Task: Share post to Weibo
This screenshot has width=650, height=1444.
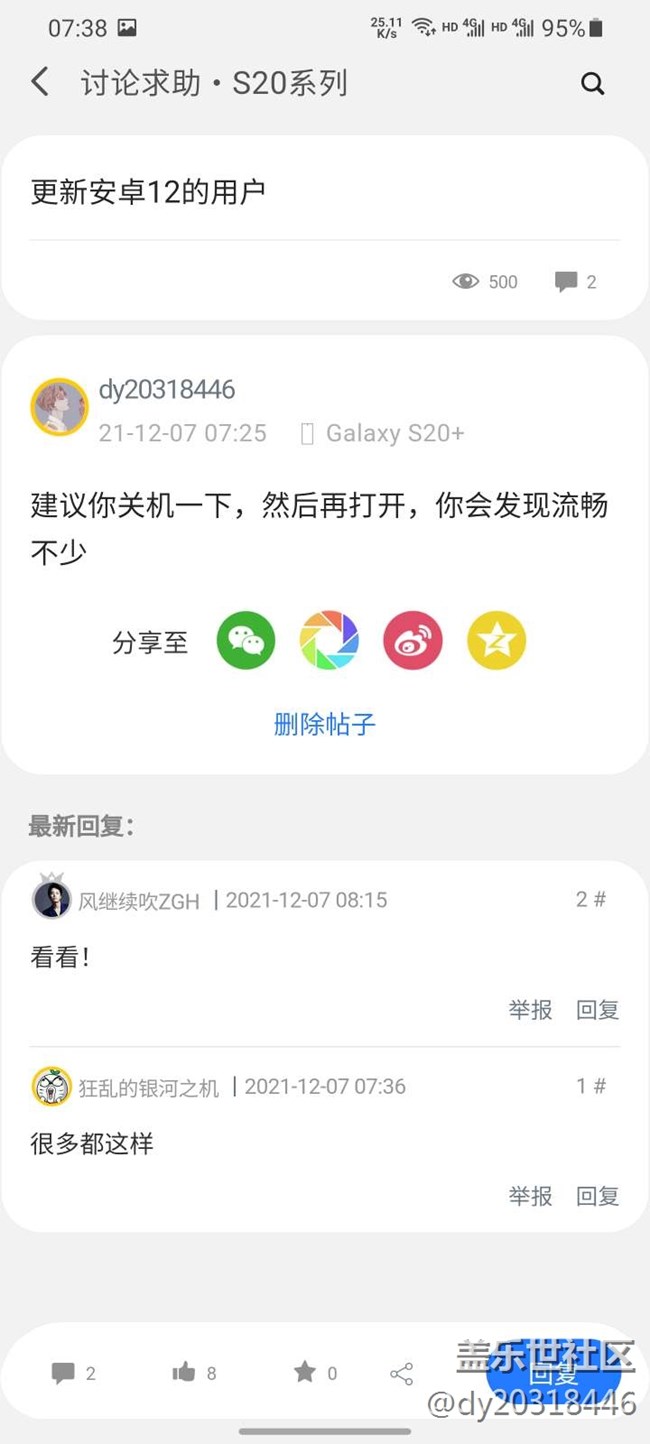Action: 413,640
